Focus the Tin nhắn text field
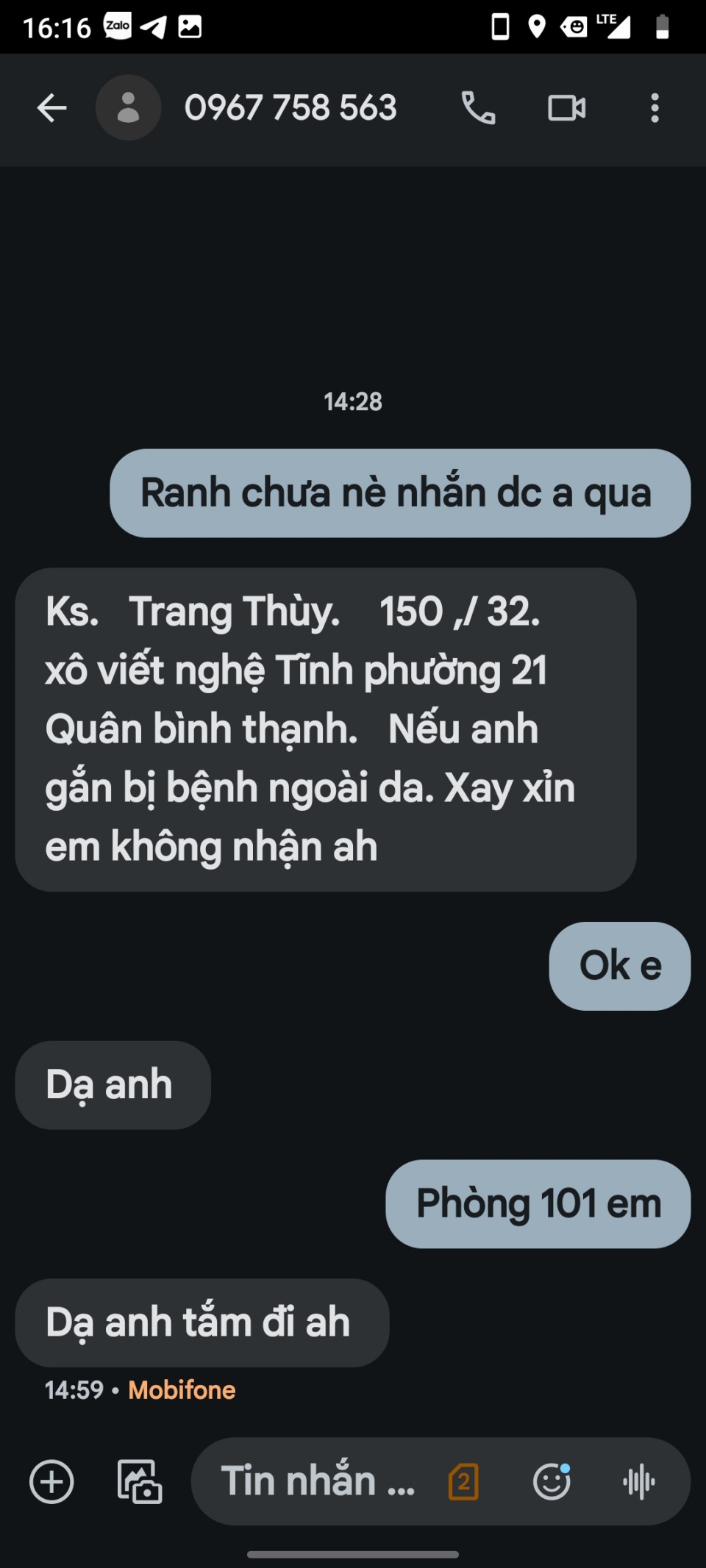Image resolution: width=706 pixels, height=1568 pixels. click(x=316, y=1481)
